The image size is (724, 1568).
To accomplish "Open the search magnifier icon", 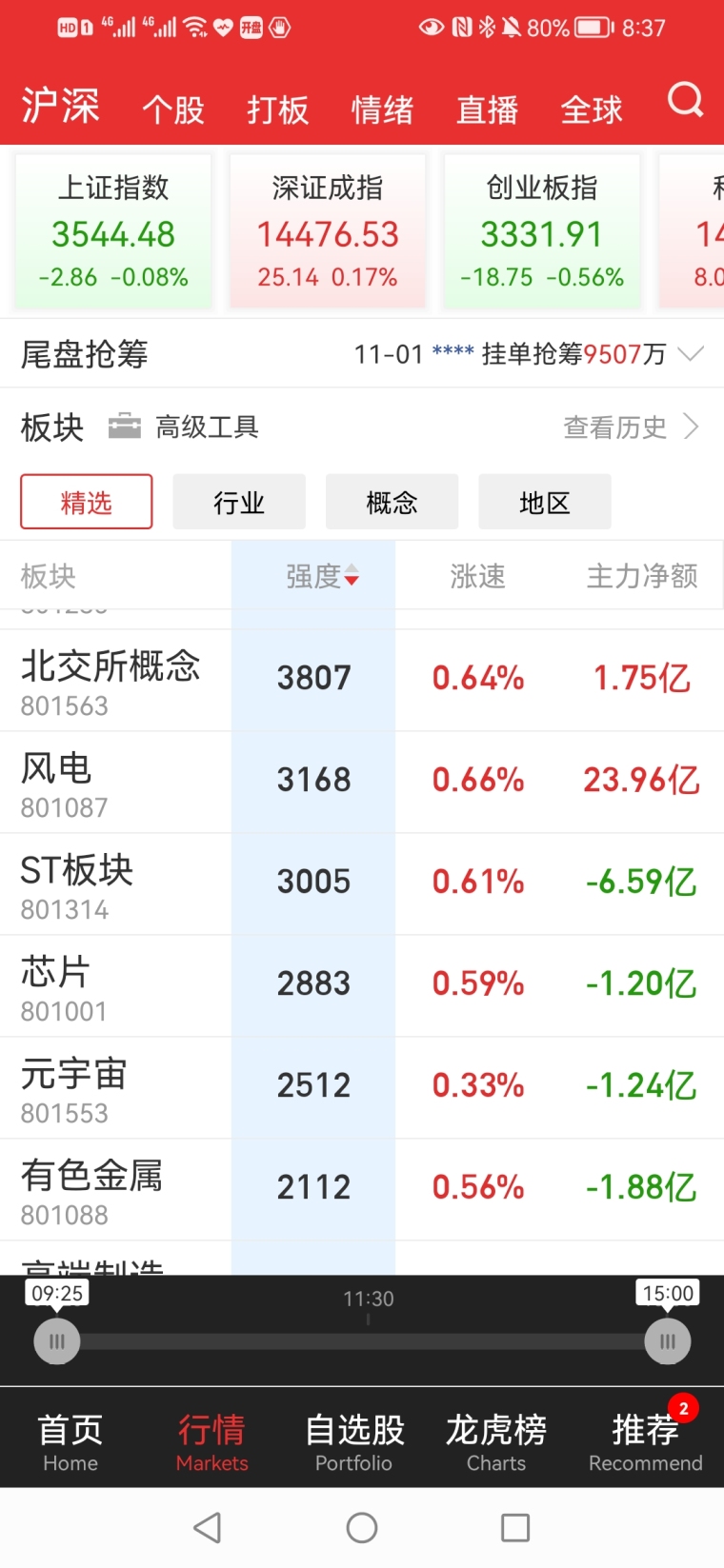I will (x=685, y=99).
